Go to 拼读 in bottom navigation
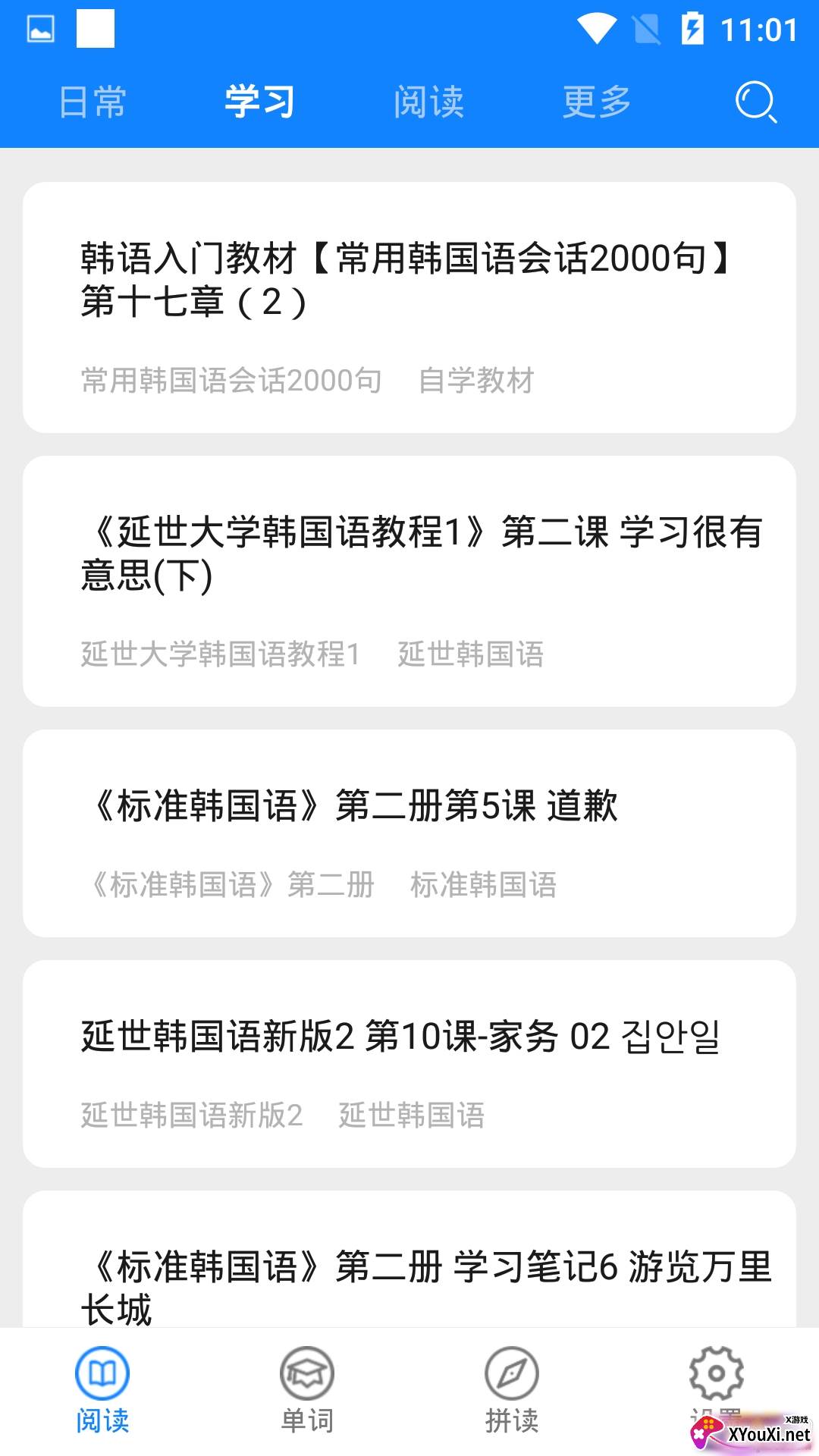Screen dimensions: 819x1456 512,1389
